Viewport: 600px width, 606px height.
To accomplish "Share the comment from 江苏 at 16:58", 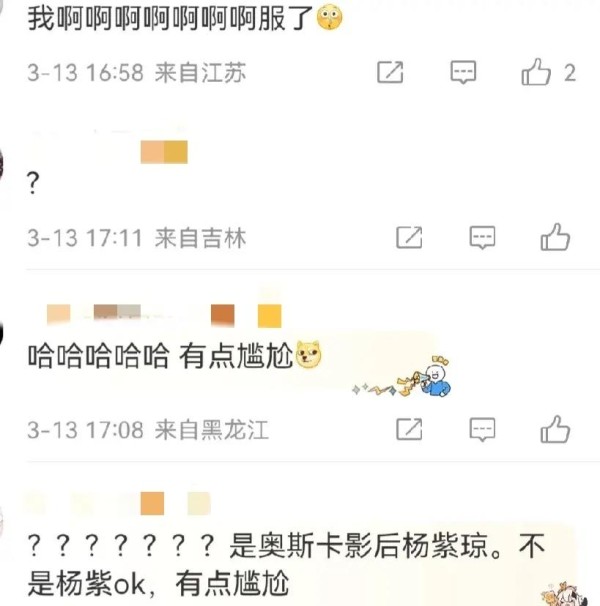I will pyautogui.click(x=390, y=72).
